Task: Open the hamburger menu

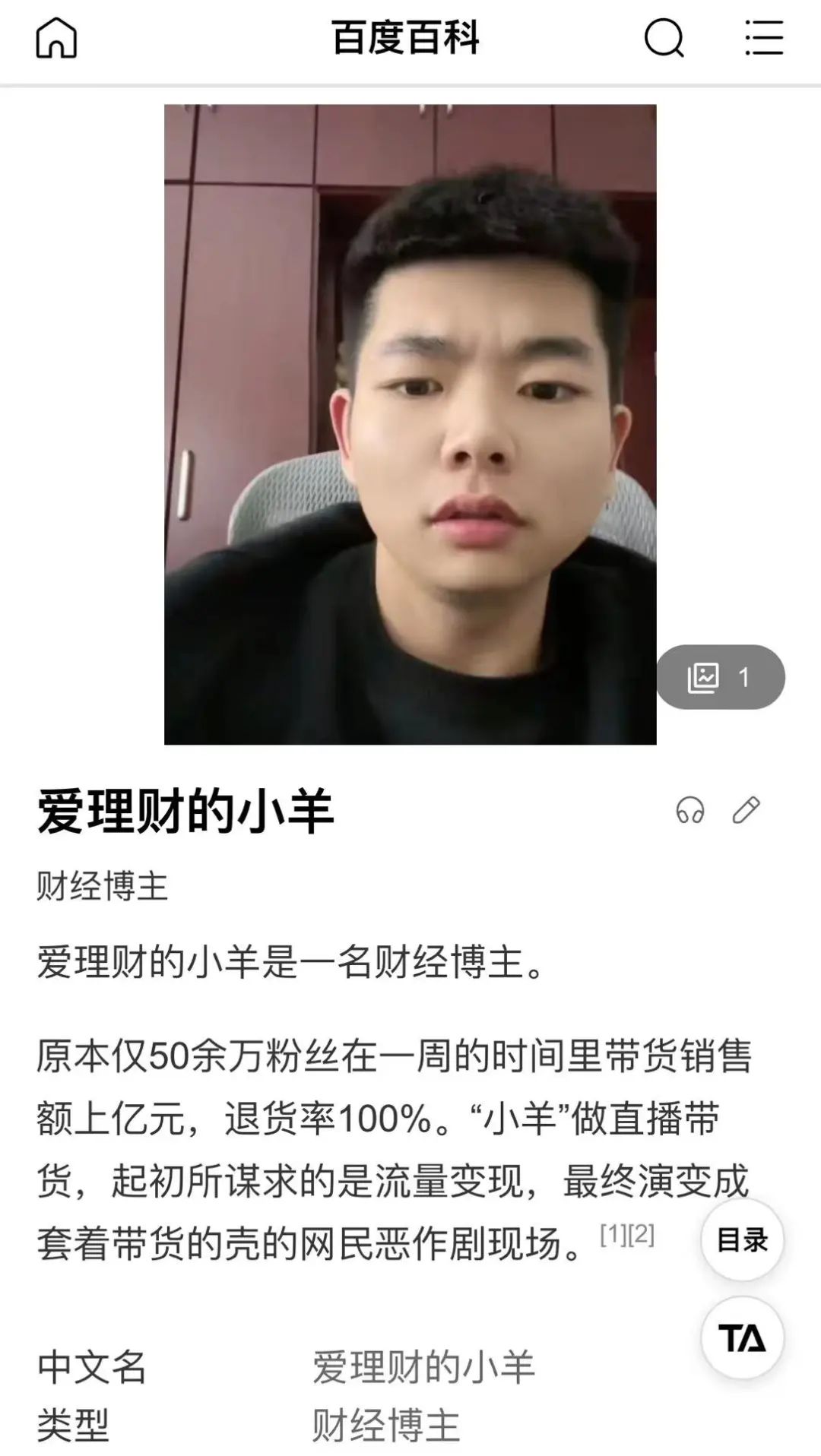Action: click(x=764, y=38)
